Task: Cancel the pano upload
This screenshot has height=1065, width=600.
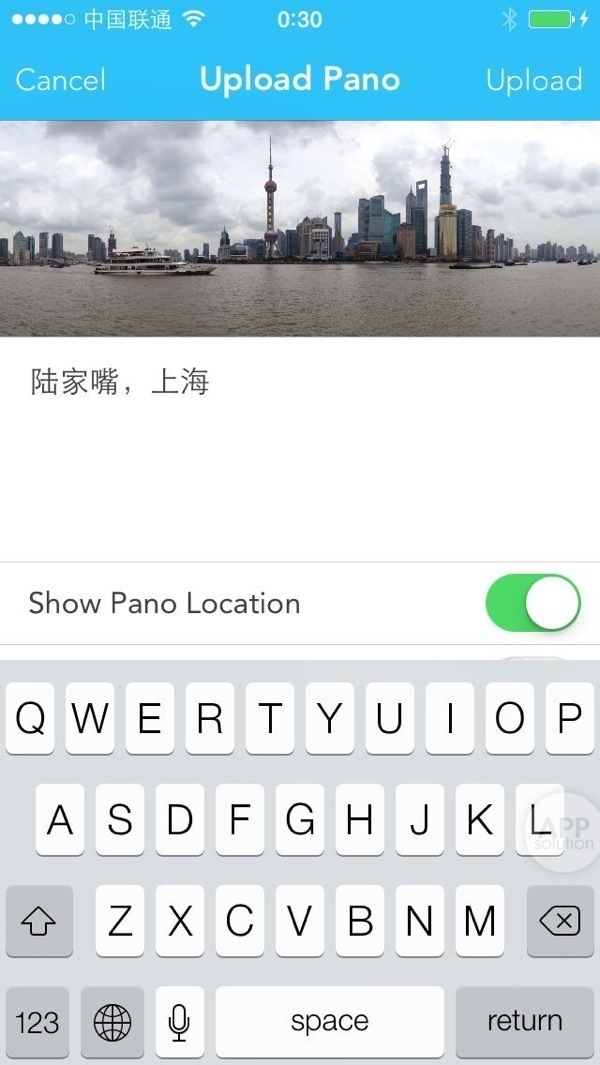Action: coord(60,80)
